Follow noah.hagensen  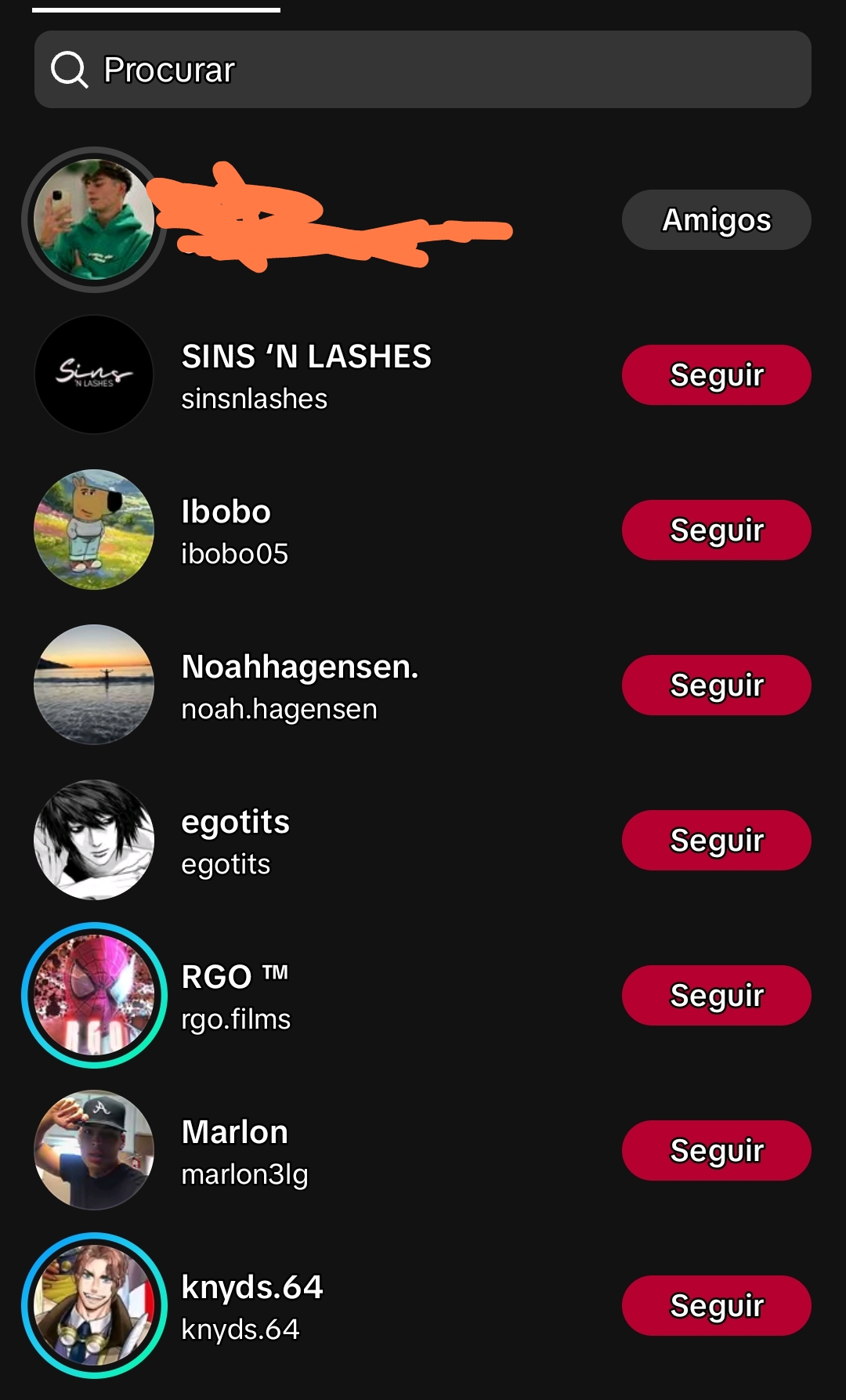point(716,686)
